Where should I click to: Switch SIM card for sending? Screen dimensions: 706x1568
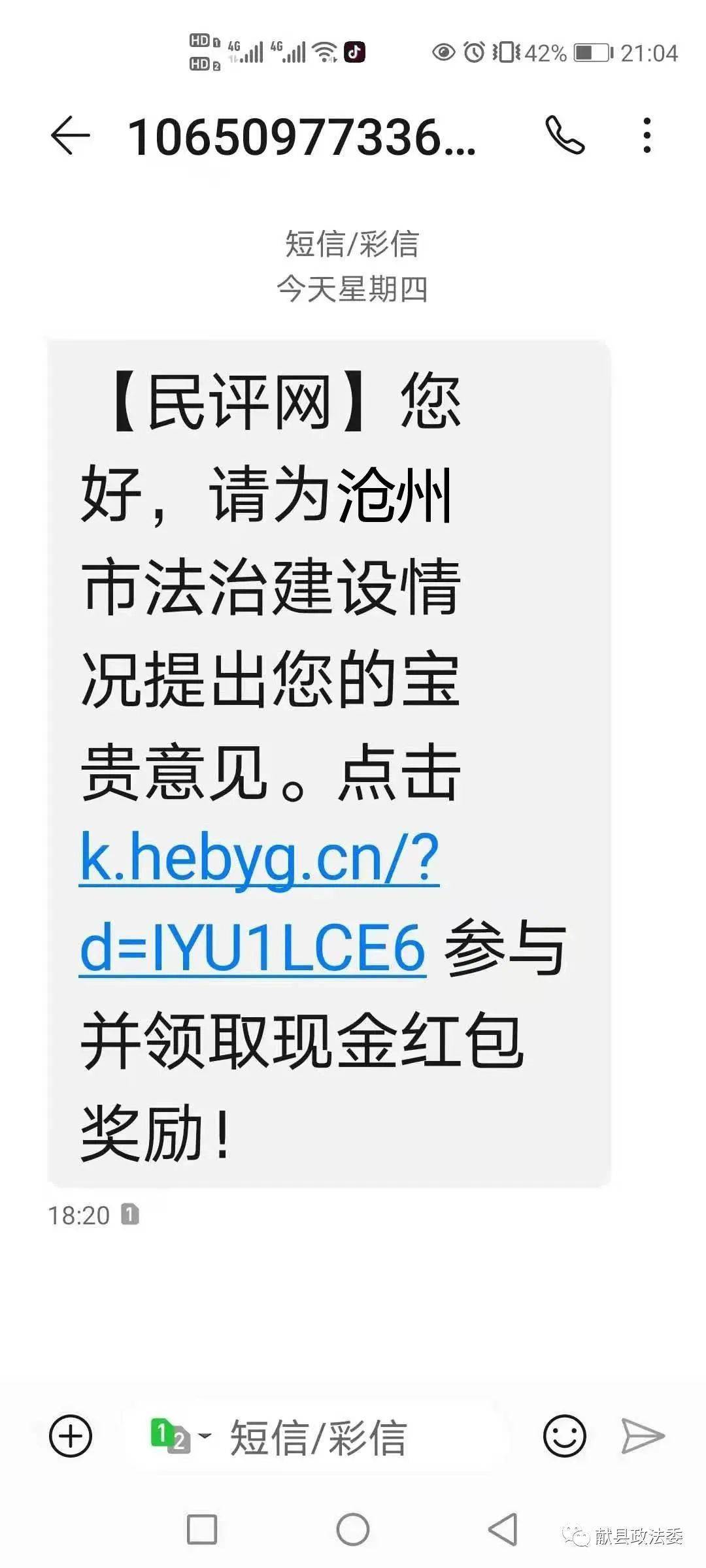coord(180,1436)
